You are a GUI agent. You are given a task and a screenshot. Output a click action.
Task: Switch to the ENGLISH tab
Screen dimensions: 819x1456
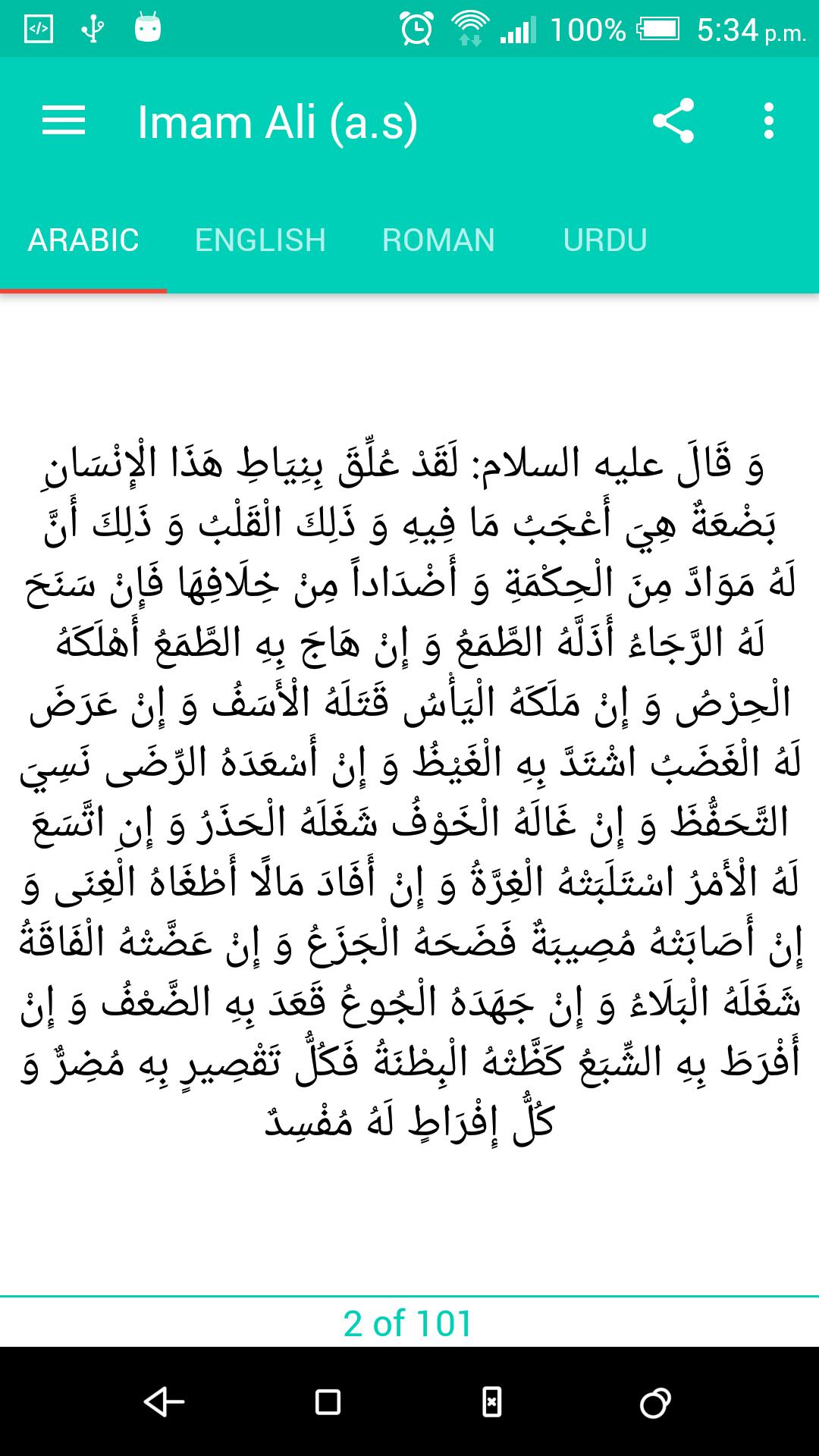point(259,240)
